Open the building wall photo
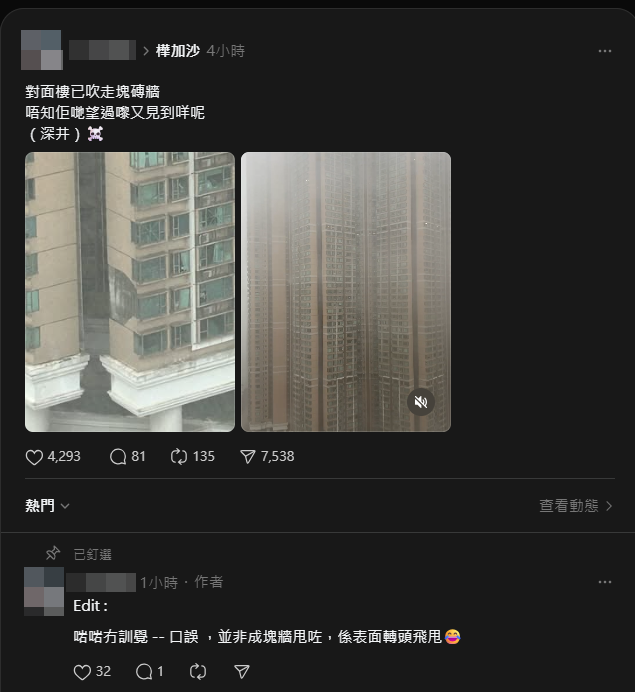 (130, 291)
